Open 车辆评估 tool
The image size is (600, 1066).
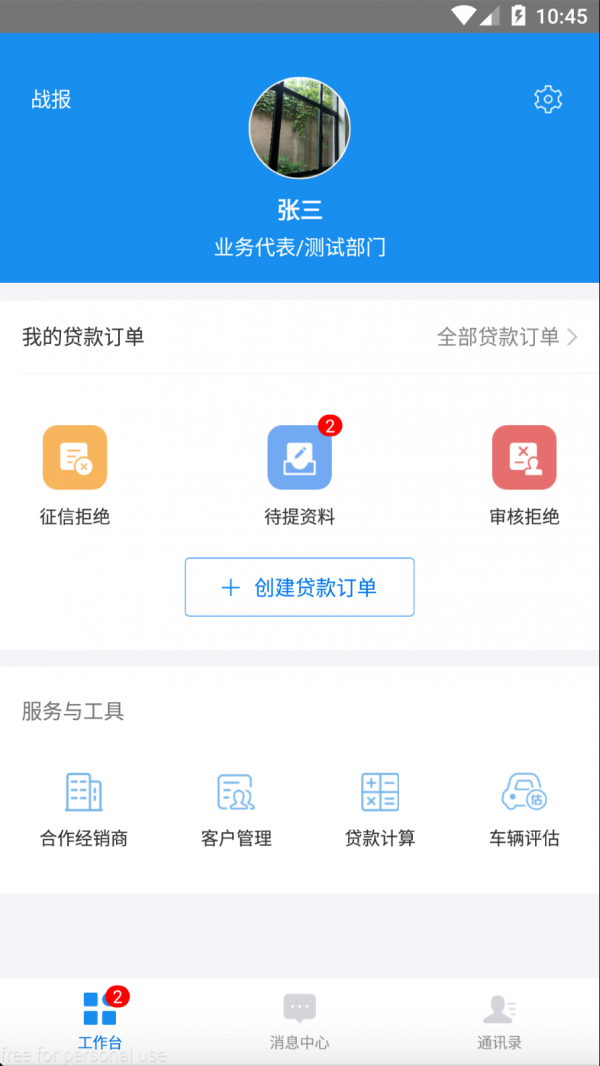pyautogui.click(x=524, y=810)
